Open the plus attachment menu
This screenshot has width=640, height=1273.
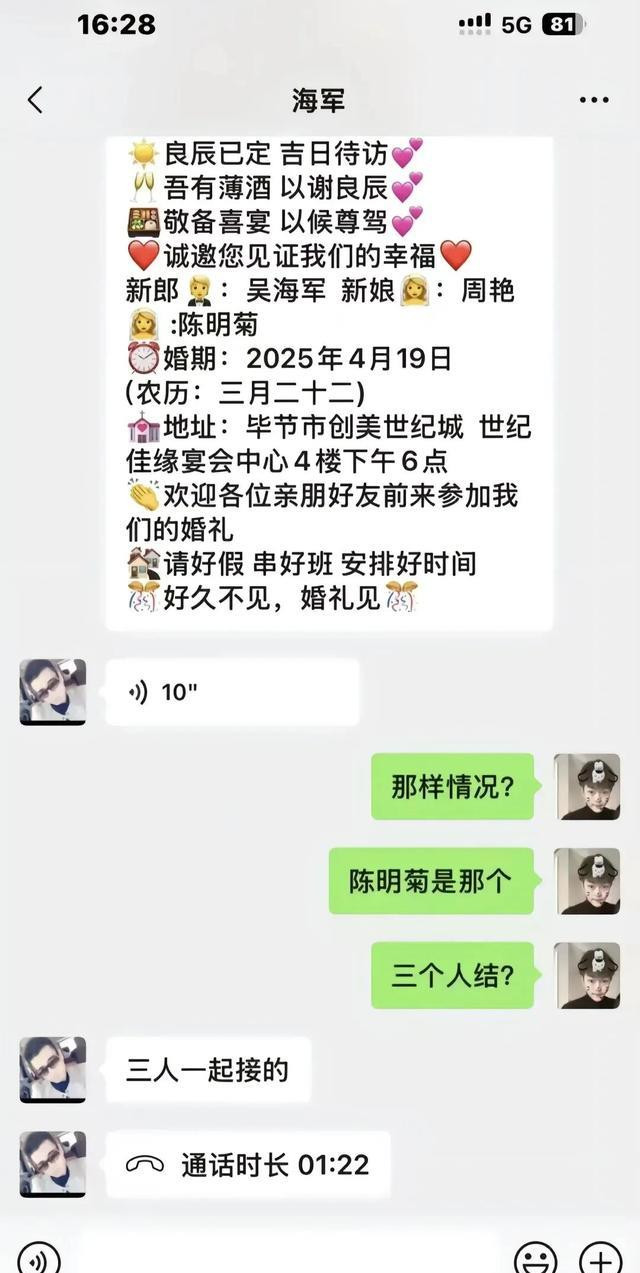601,1257
